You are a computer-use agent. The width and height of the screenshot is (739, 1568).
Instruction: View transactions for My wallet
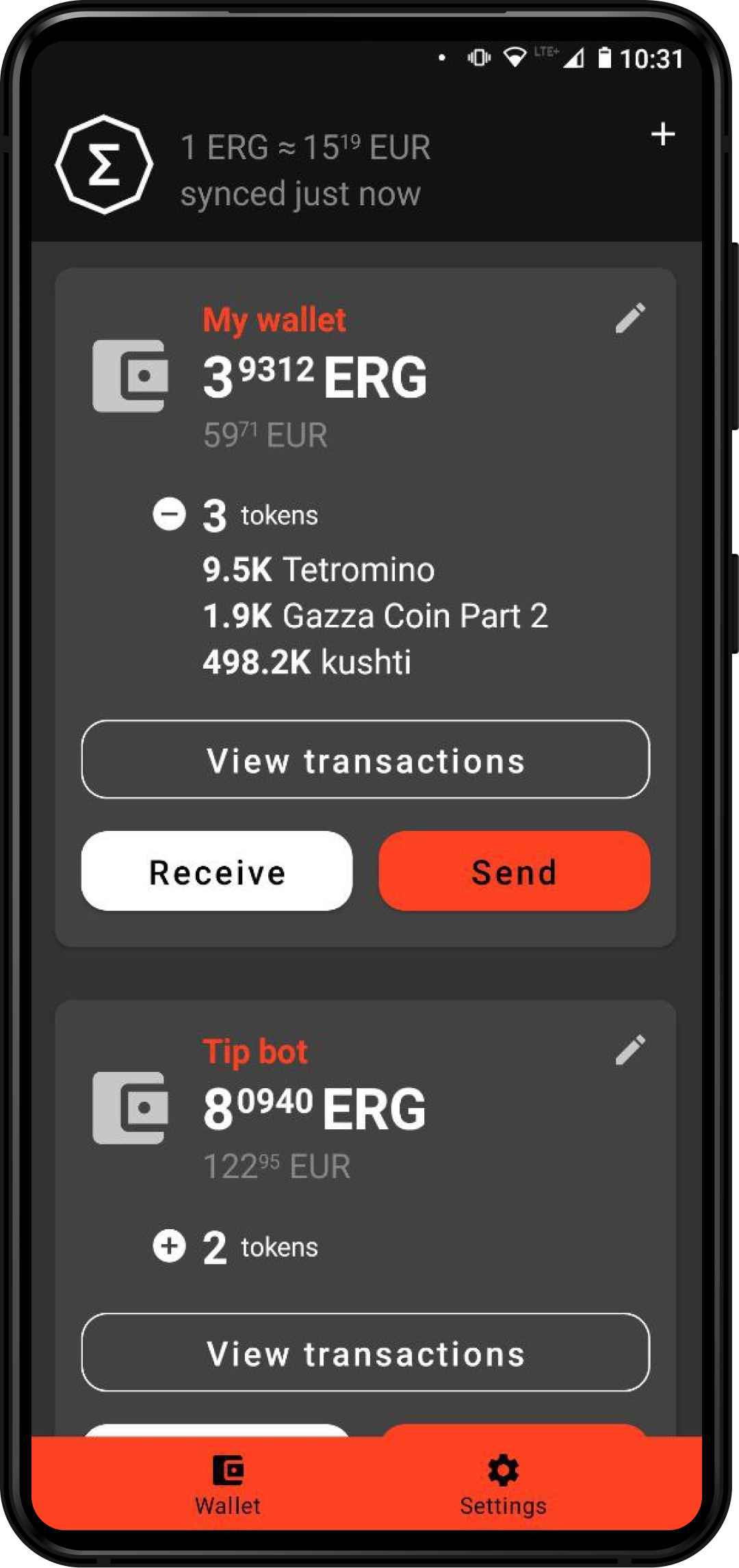(365, 760)
